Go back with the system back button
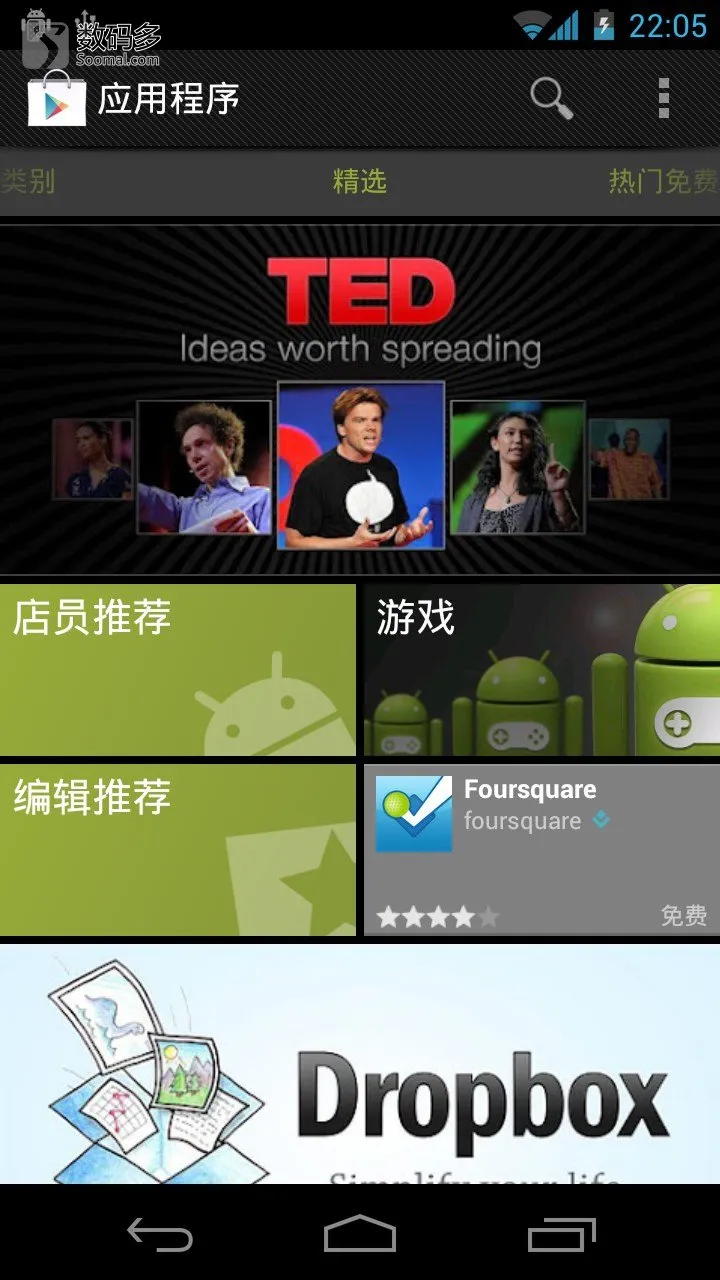 160,1234
